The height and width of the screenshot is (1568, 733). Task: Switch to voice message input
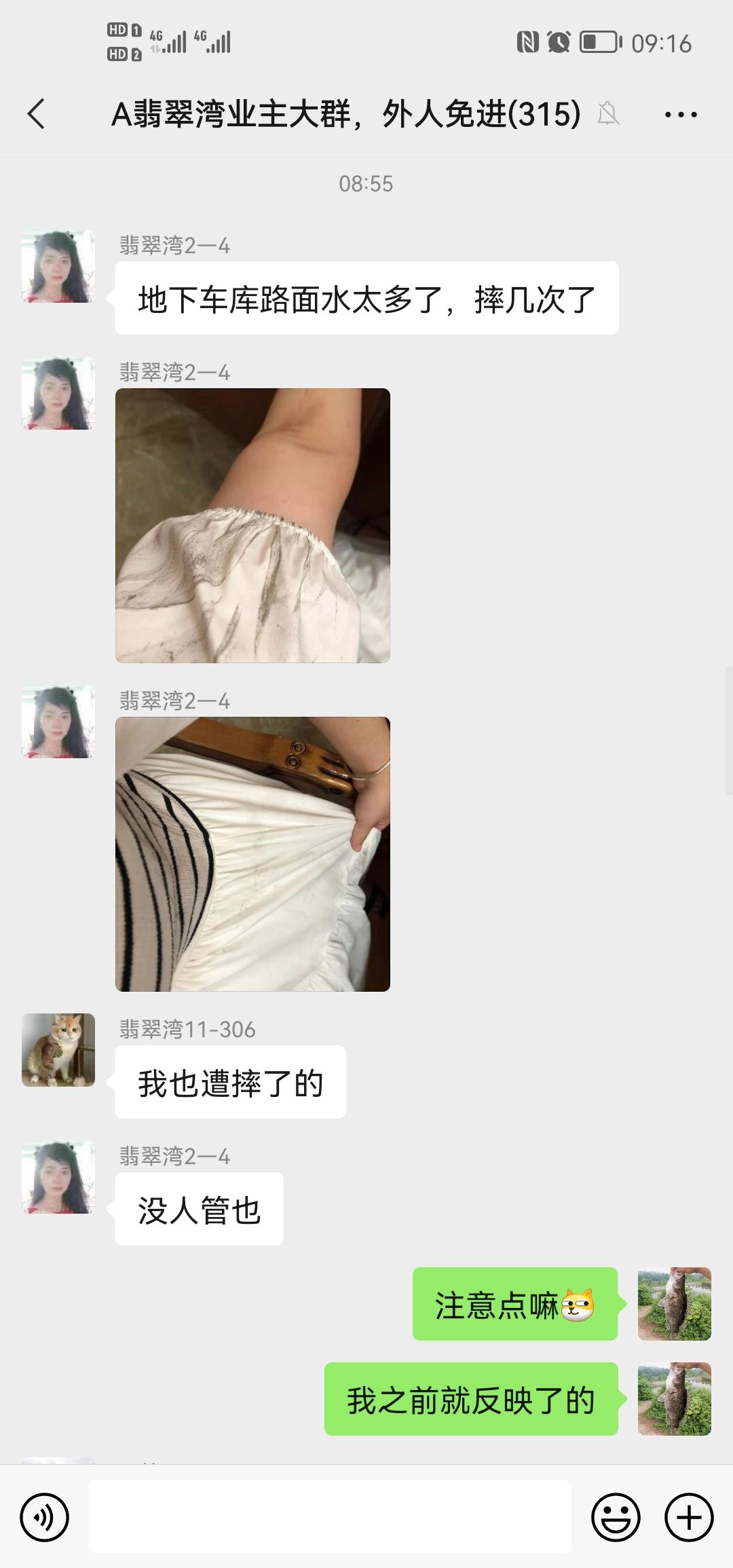point(45,1516)
